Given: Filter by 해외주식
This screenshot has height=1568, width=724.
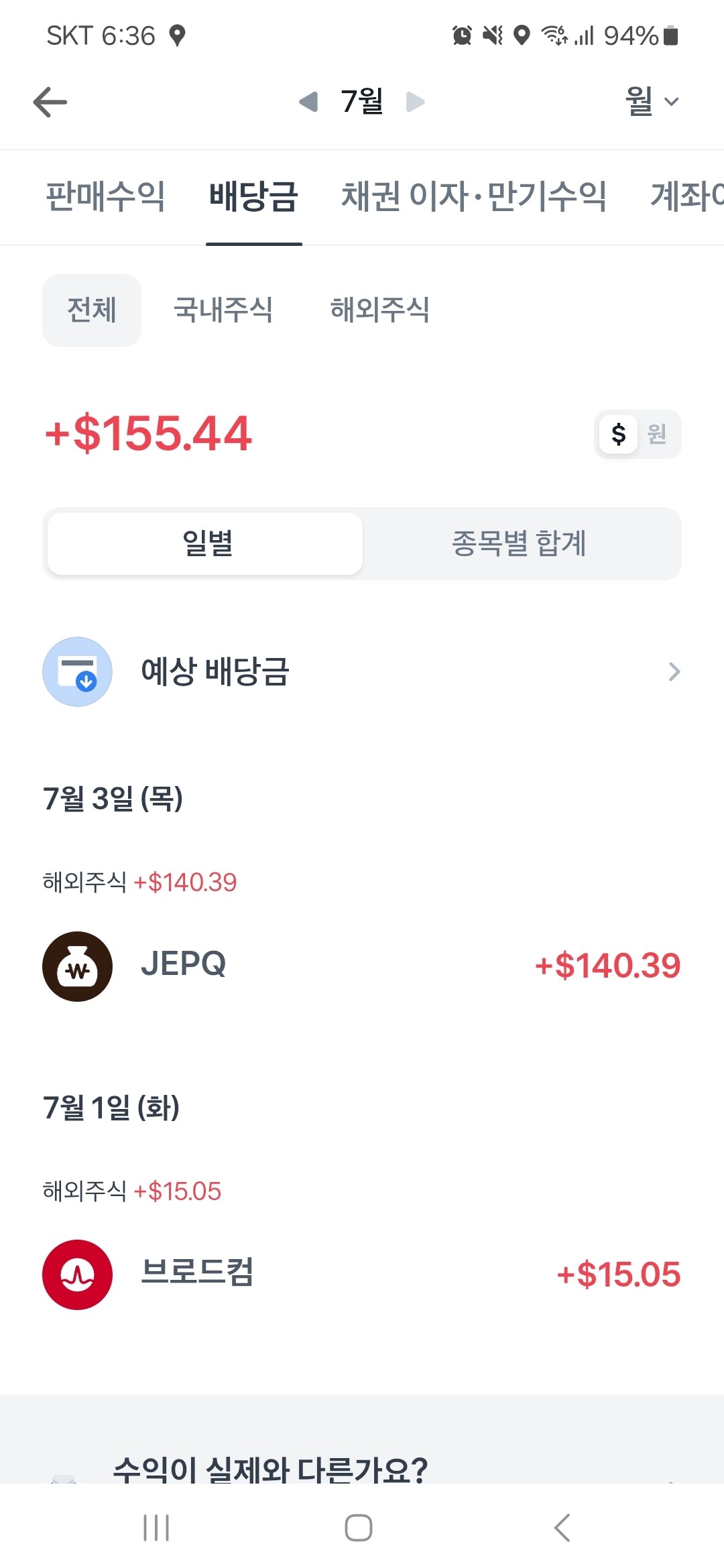Looking at the screenshot, I should (x=380, y=310).
